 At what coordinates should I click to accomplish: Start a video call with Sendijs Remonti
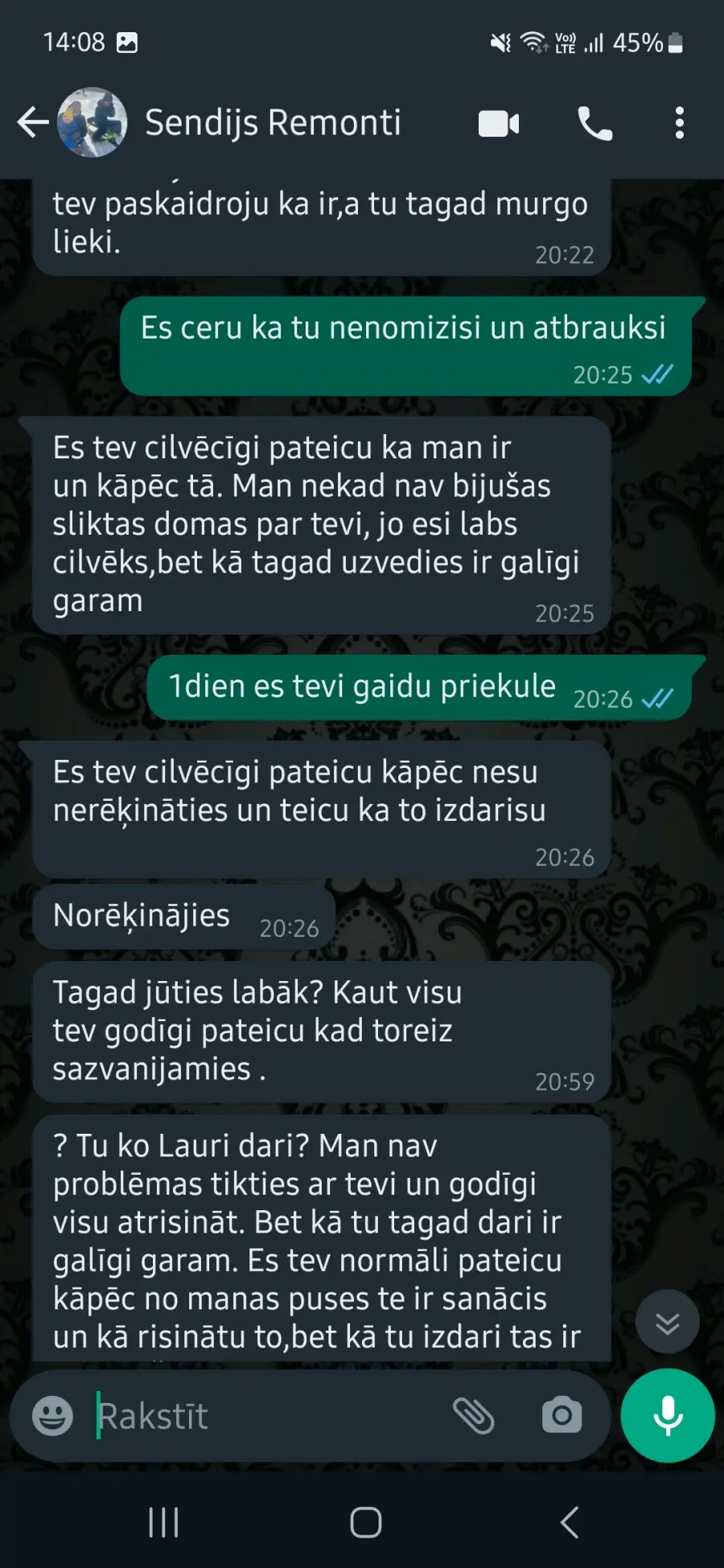tap(499, 124)
